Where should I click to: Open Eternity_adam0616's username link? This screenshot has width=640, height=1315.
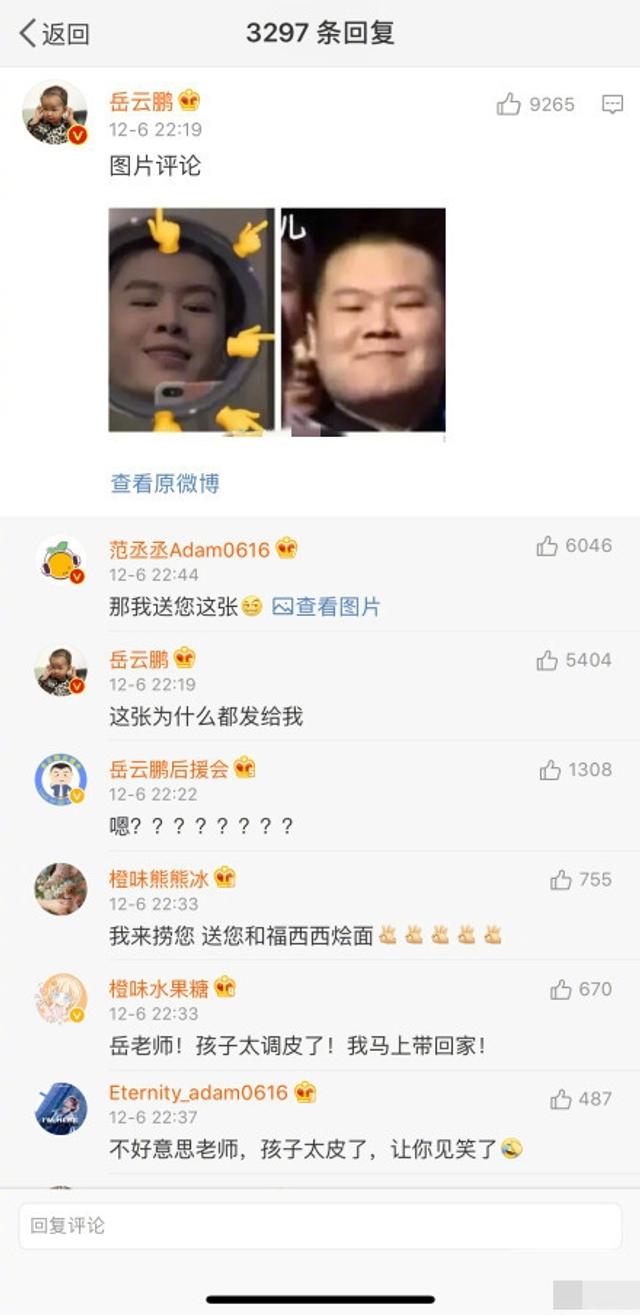pos(198,1093)
